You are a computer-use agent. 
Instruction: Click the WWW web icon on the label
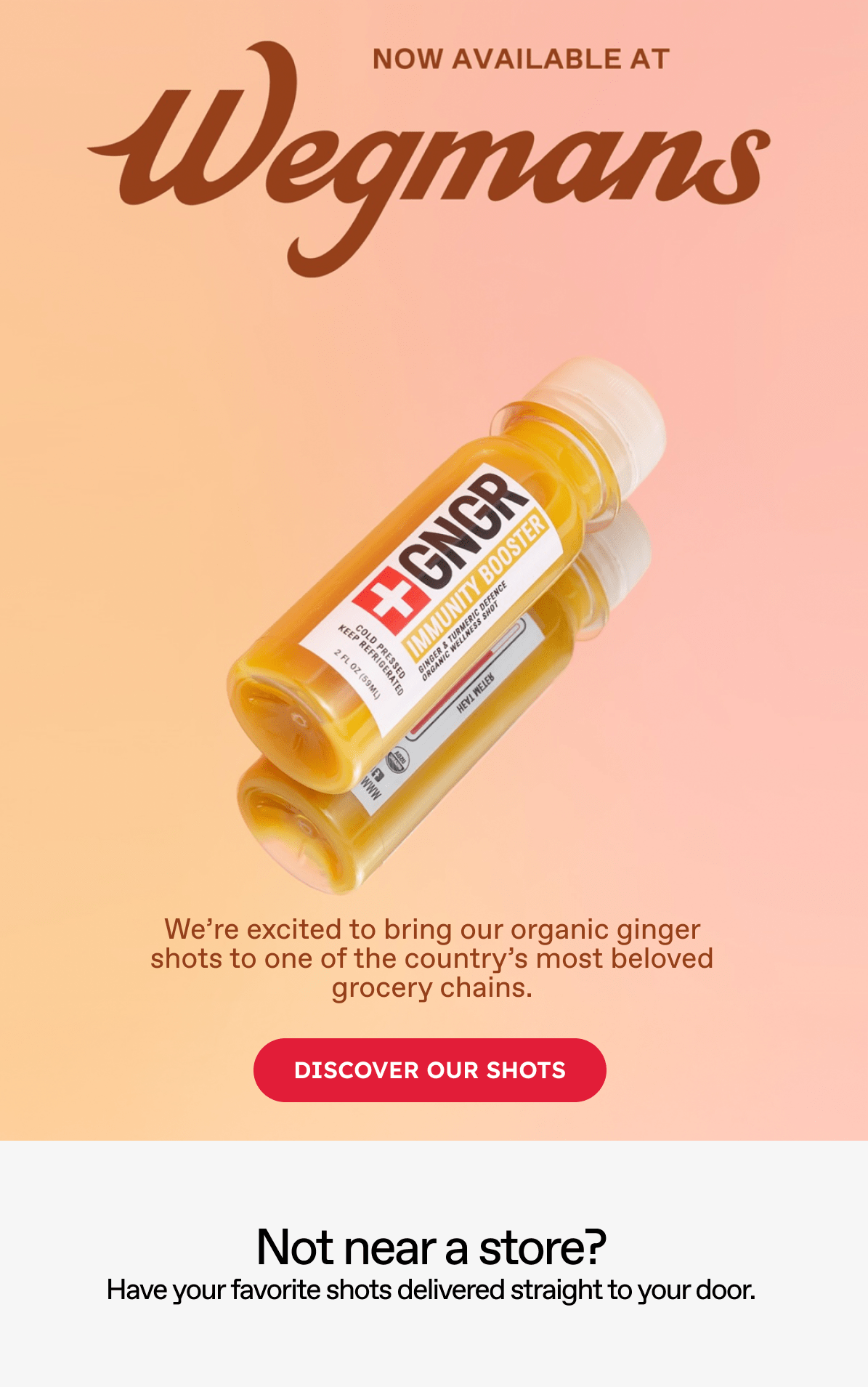coord(373,788)
